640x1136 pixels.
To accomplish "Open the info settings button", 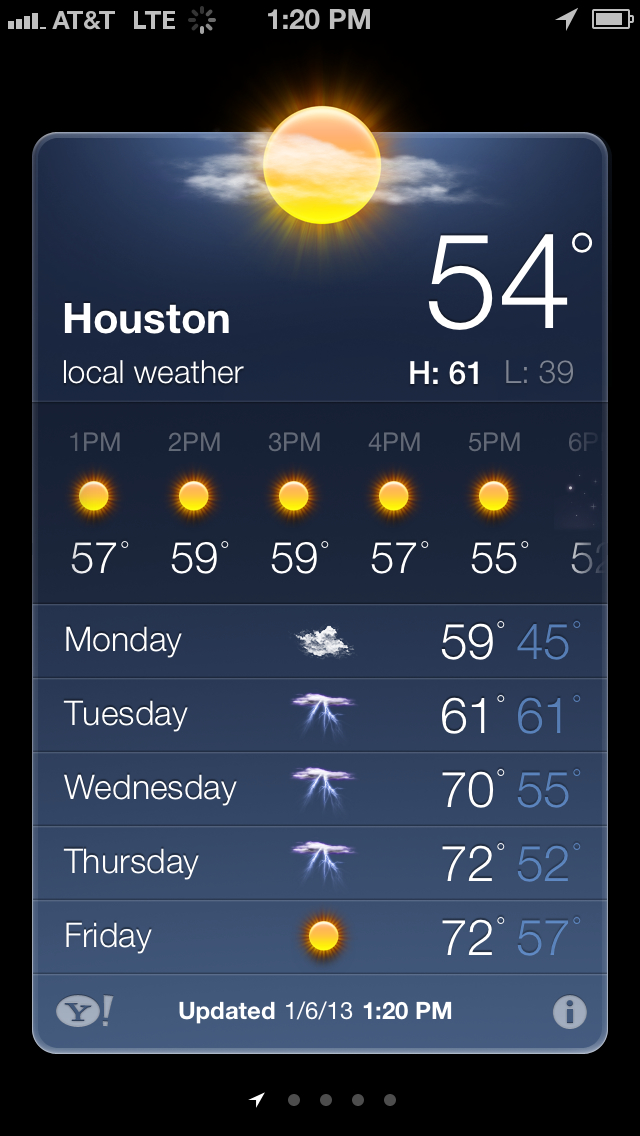I will [x=569, y=1012].
